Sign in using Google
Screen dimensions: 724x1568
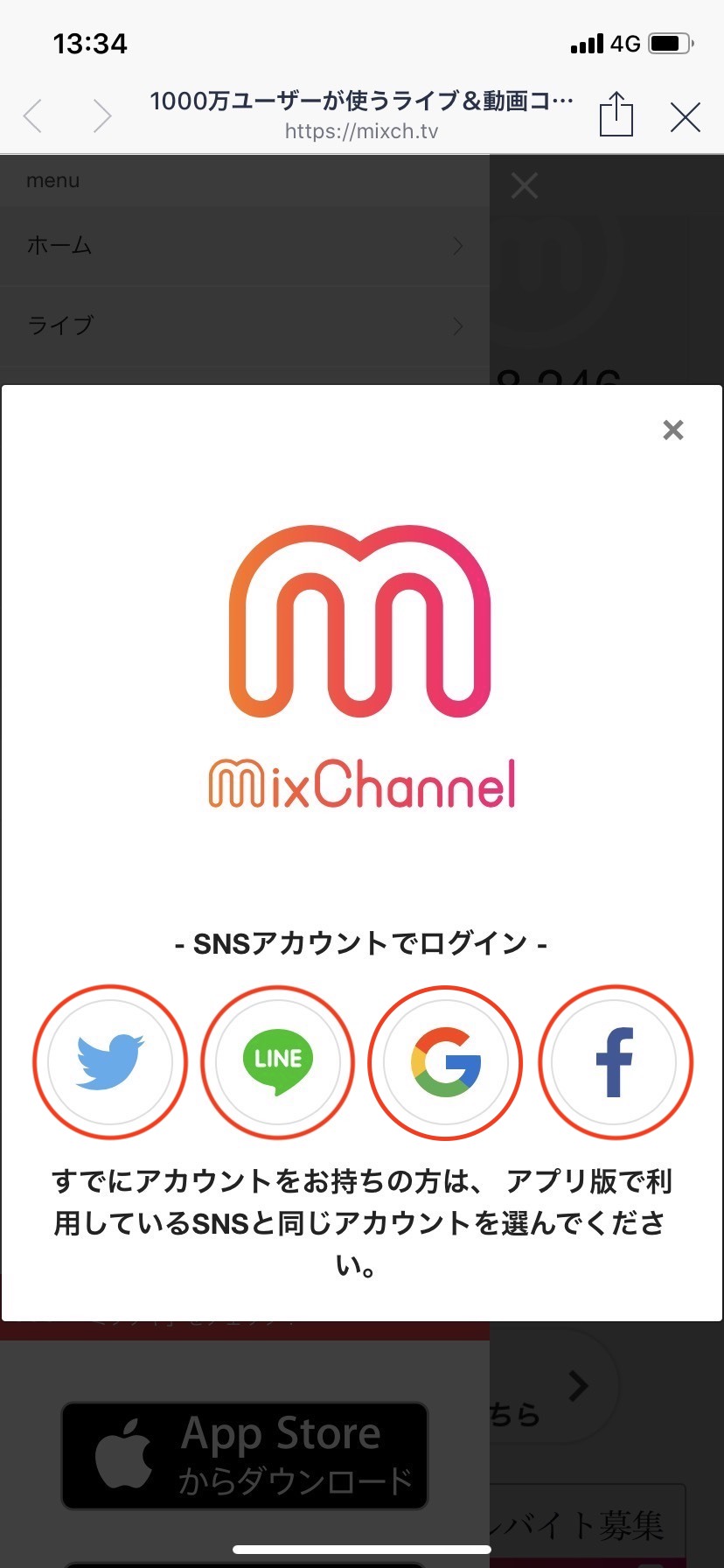coord(446,1062)
